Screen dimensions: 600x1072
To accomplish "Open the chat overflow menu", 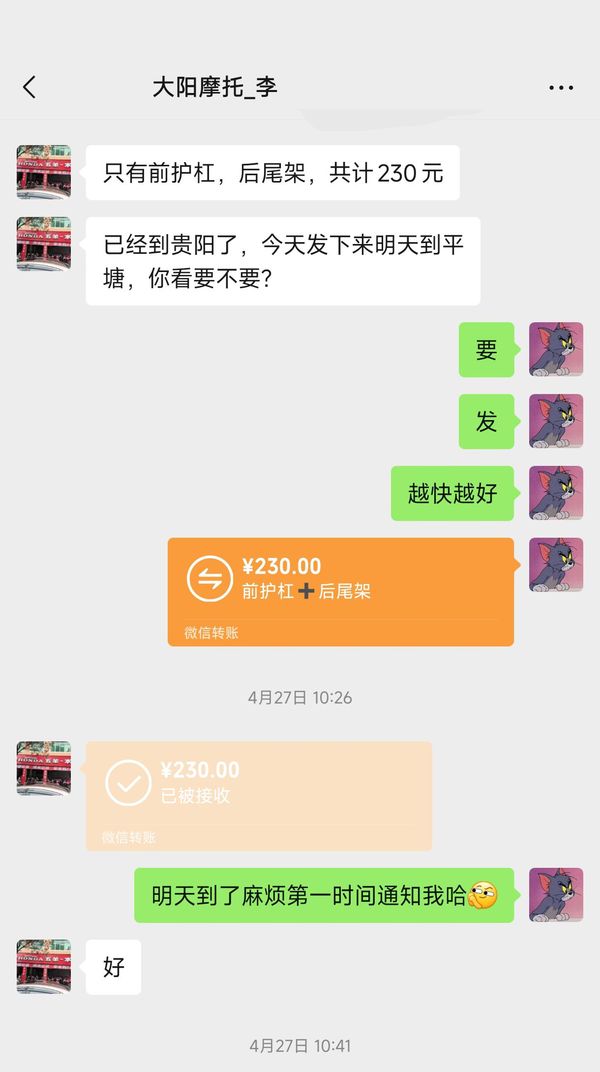I will click(561, 88).
